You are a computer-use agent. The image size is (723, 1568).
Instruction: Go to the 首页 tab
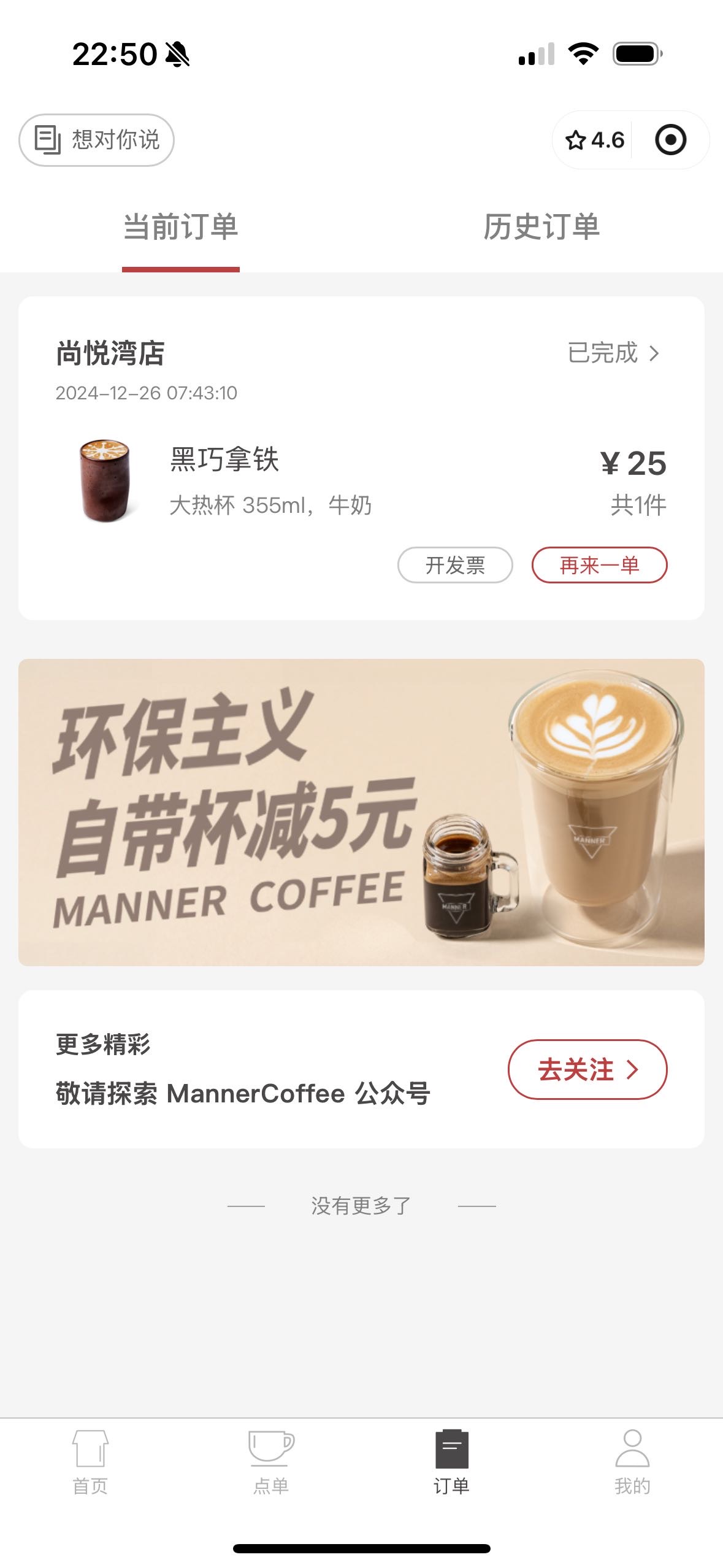pos(90,1462)
